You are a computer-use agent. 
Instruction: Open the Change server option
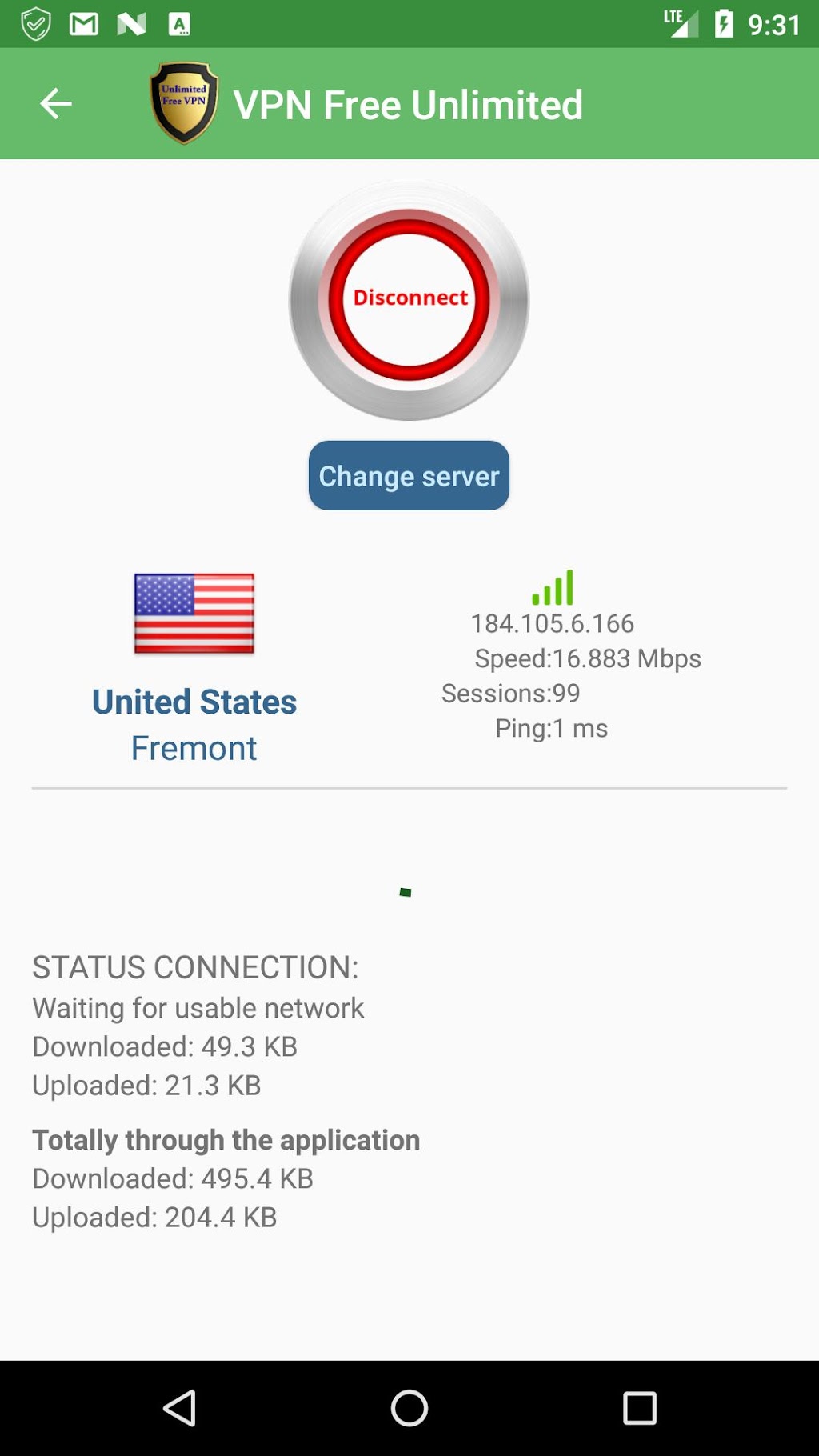point(409,476)
